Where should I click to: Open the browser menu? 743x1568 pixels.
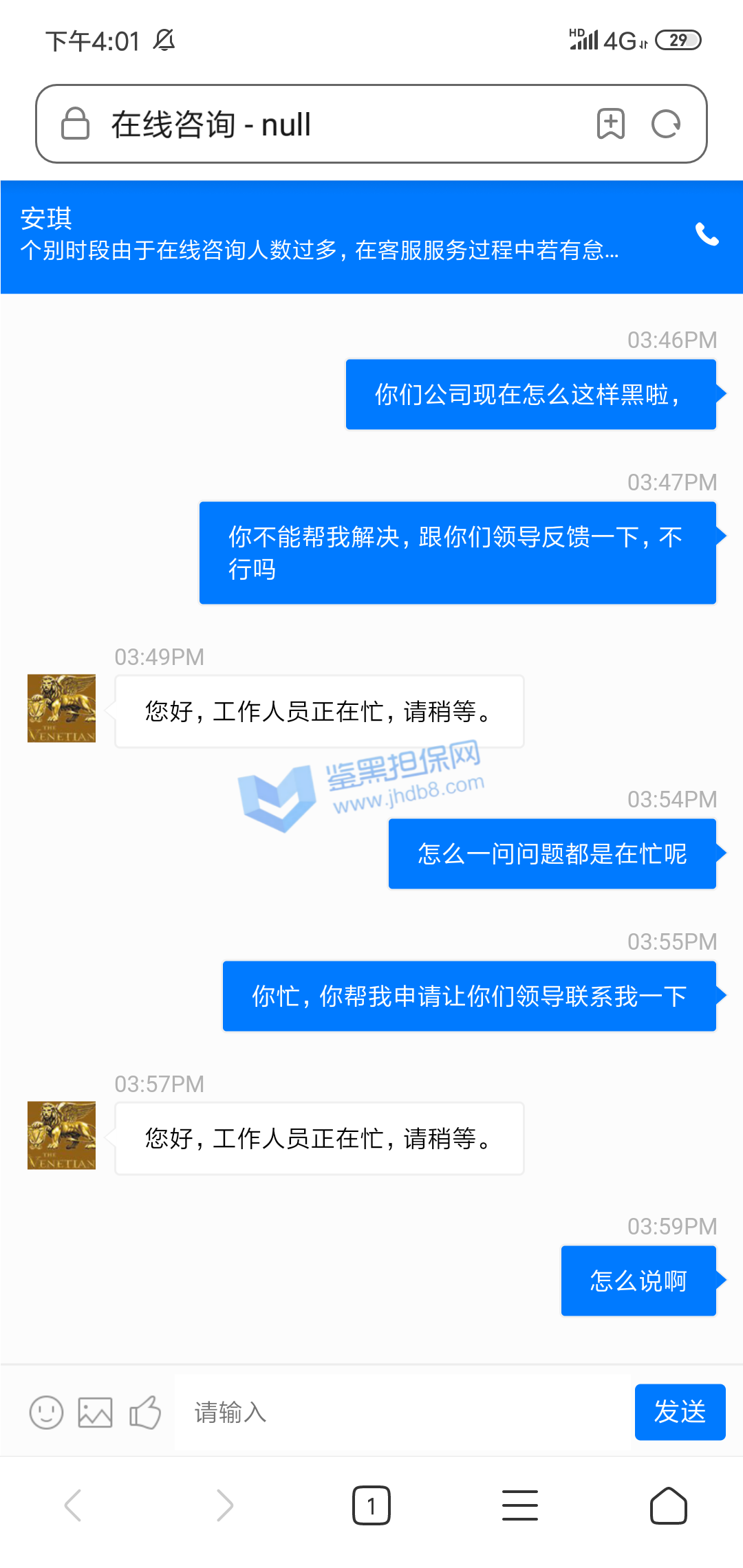pos(519,1505)
